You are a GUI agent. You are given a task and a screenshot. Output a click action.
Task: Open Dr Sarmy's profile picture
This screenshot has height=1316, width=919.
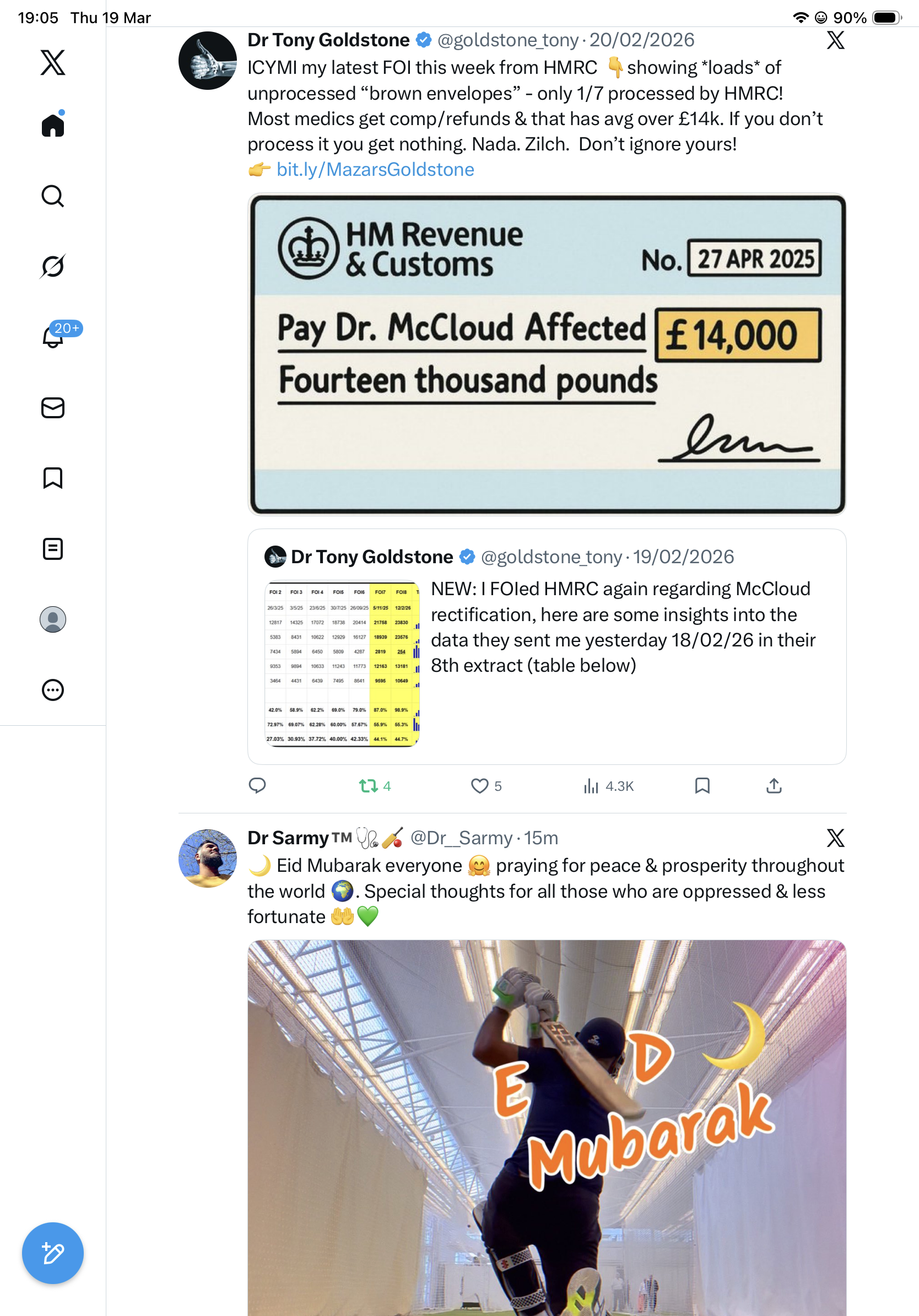pyautogui.click(x=207, y=859)
